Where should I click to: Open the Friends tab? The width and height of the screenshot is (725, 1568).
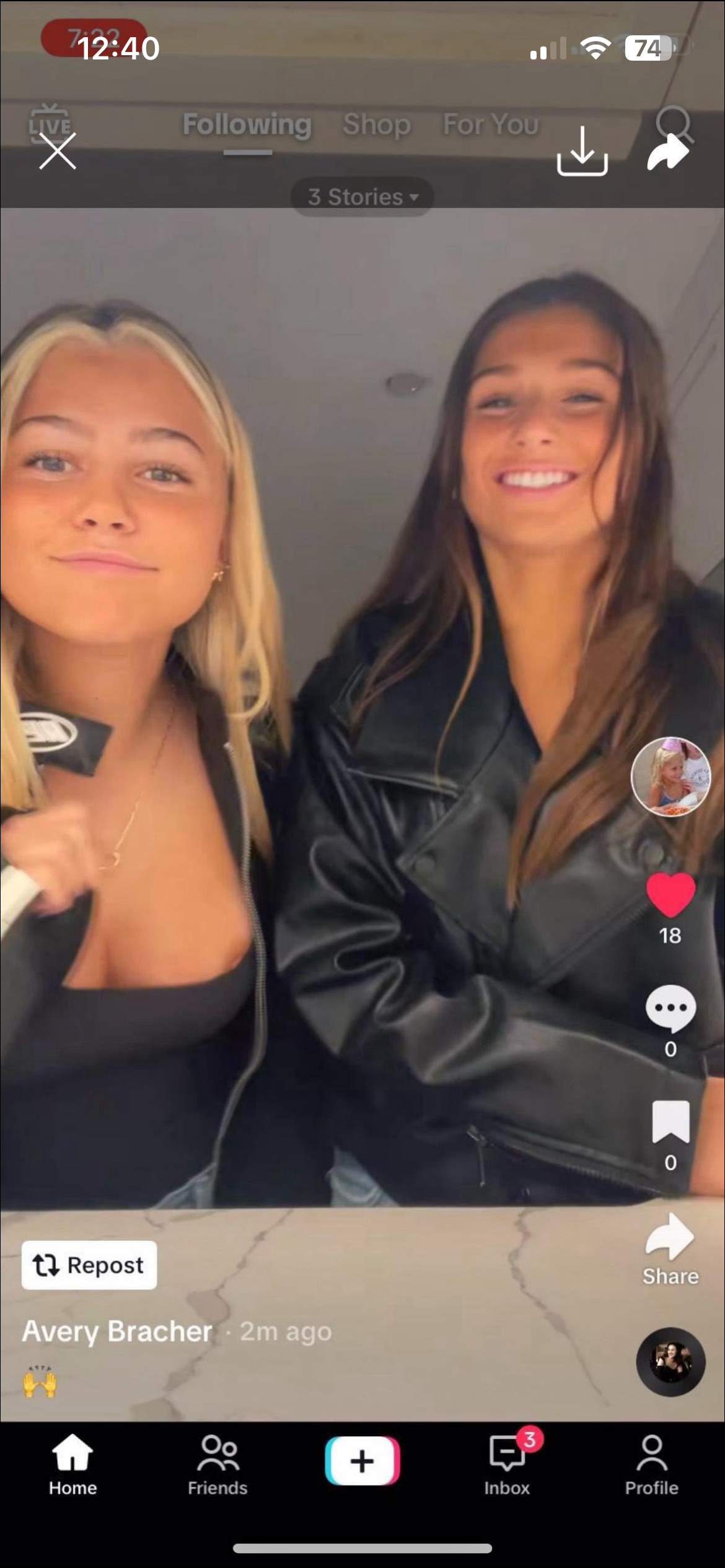click(217, 1465)
